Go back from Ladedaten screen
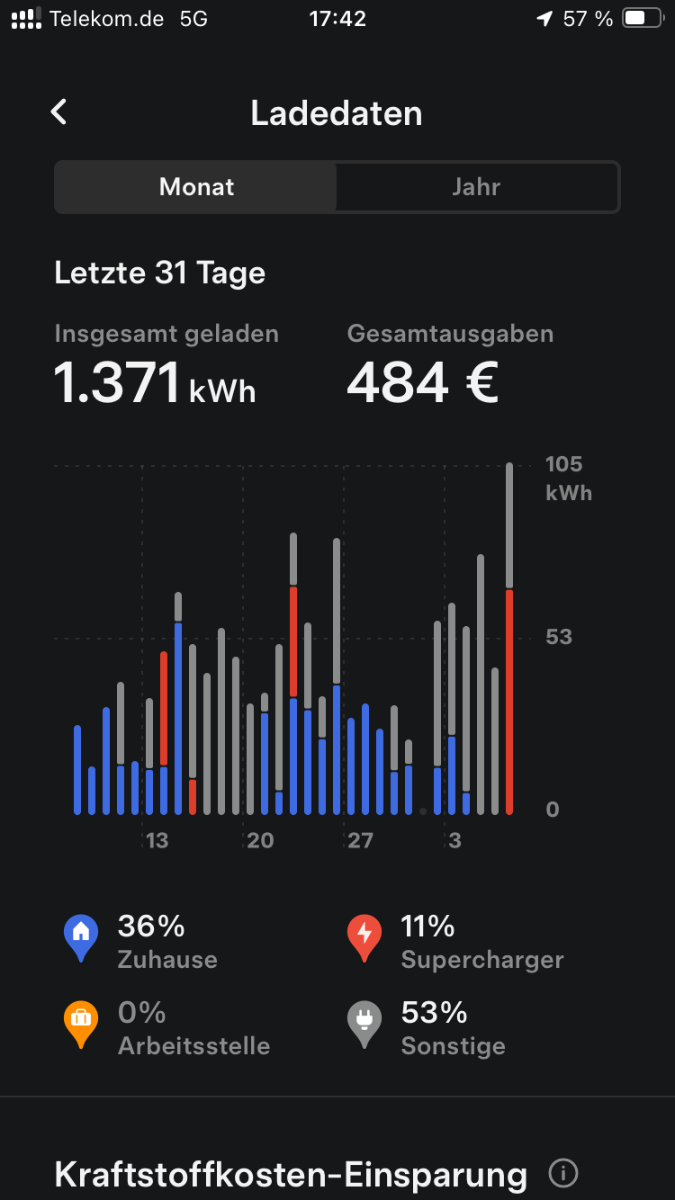The image size is (675, 1200). point(59,112)
